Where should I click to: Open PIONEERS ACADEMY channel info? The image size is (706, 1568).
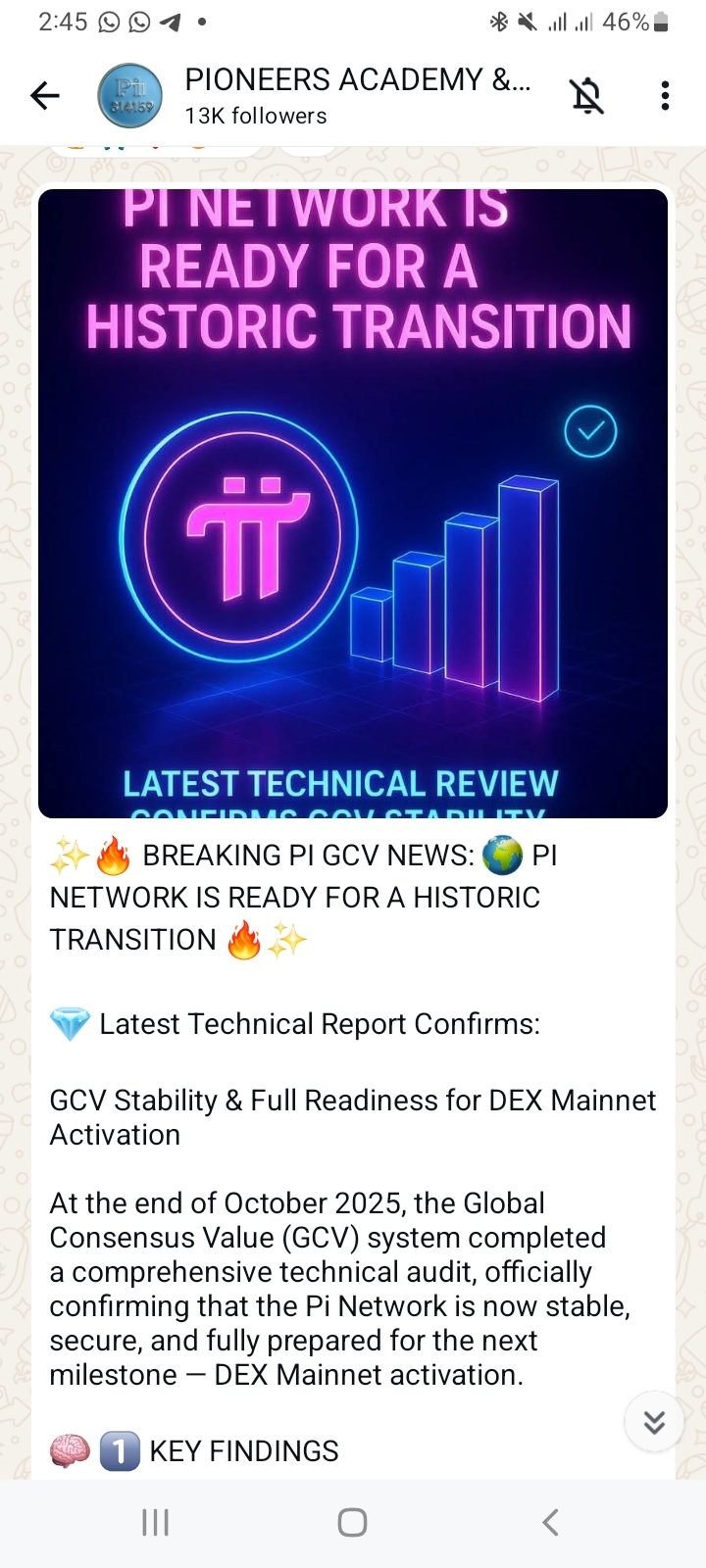[x=358, y=95]
